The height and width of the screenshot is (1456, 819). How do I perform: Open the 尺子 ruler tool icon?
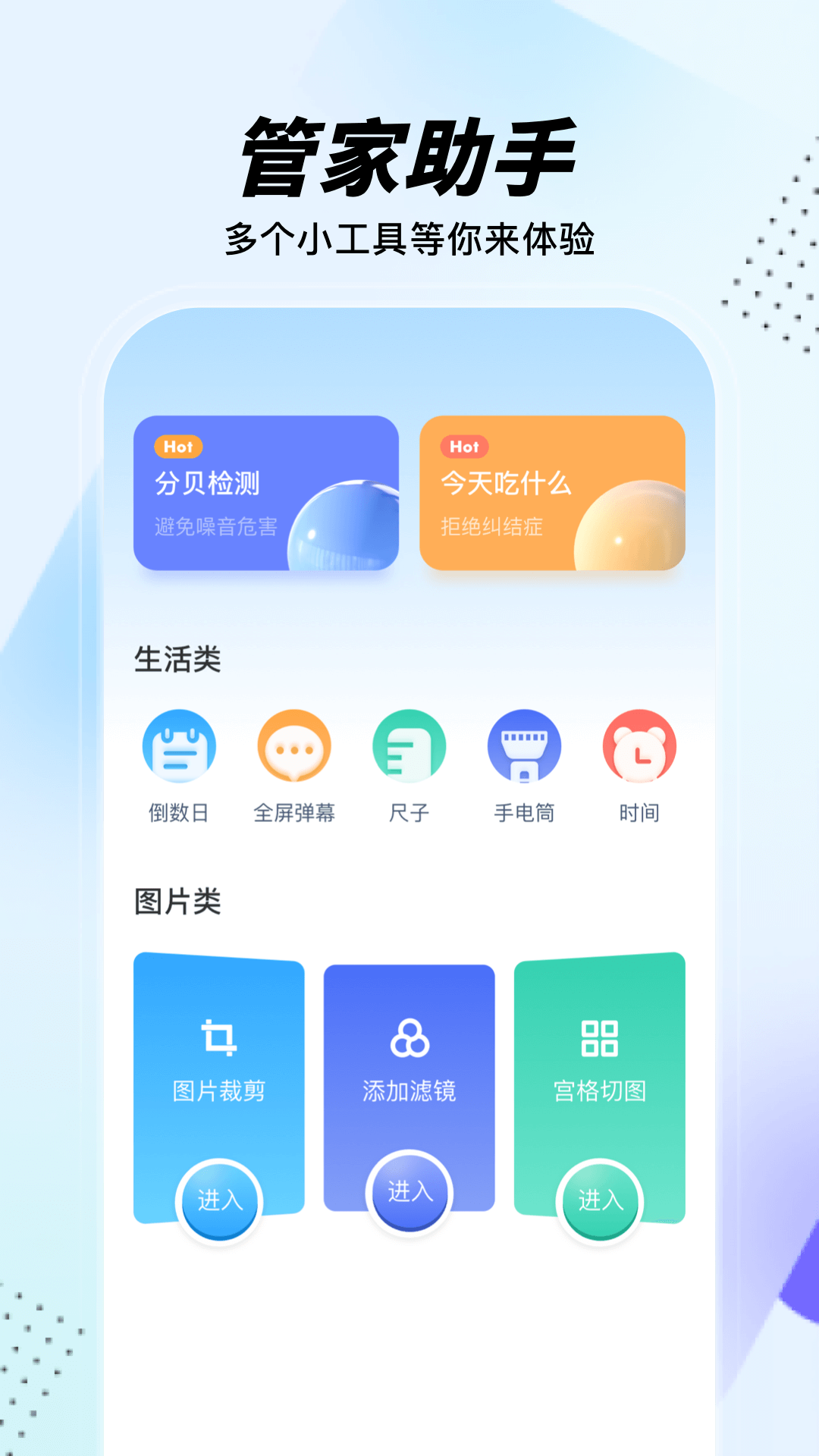click(x=409, y=747)
